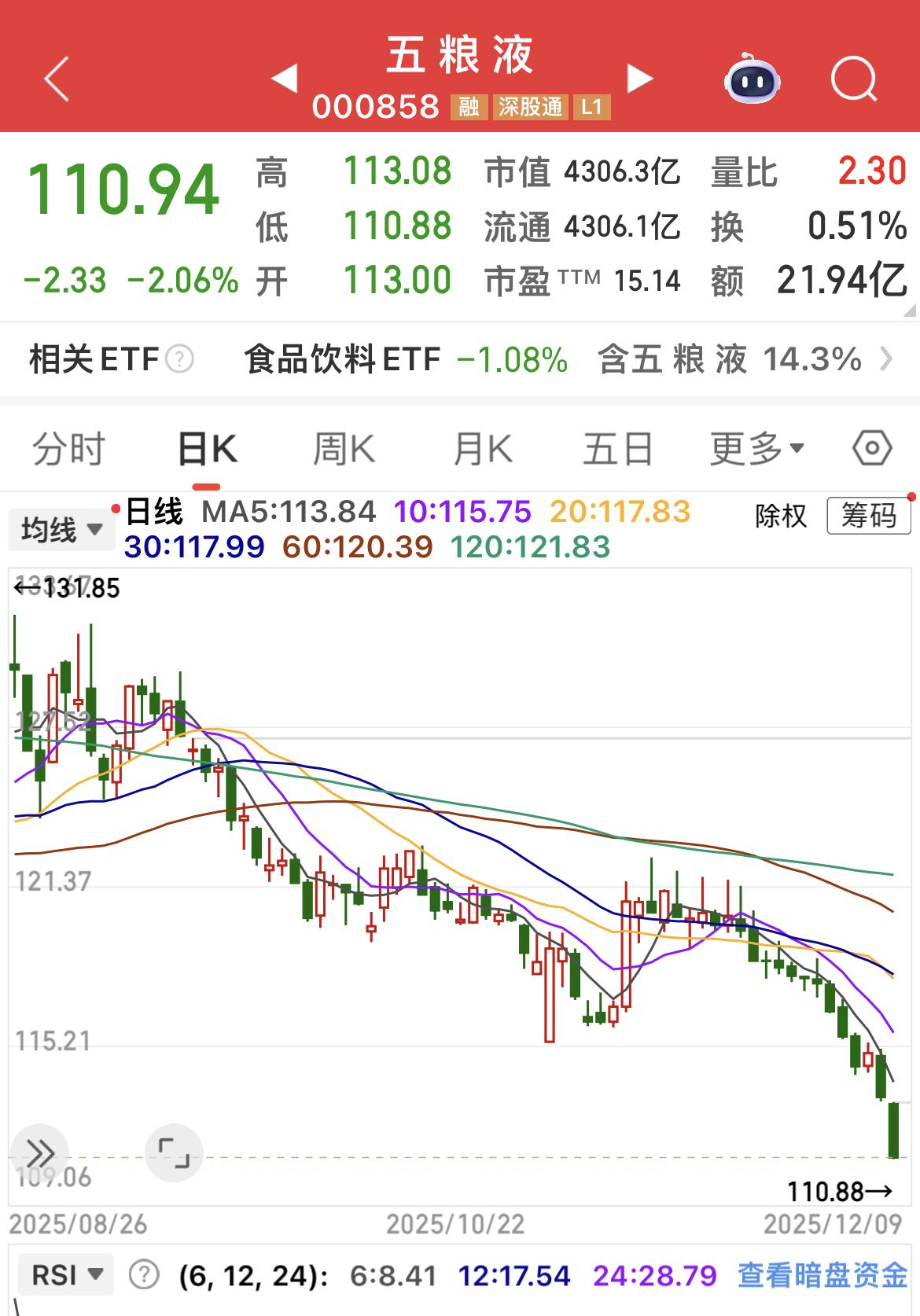Tap the back arrow to exit stock page

pyautogui.click(x=55, y=79)
